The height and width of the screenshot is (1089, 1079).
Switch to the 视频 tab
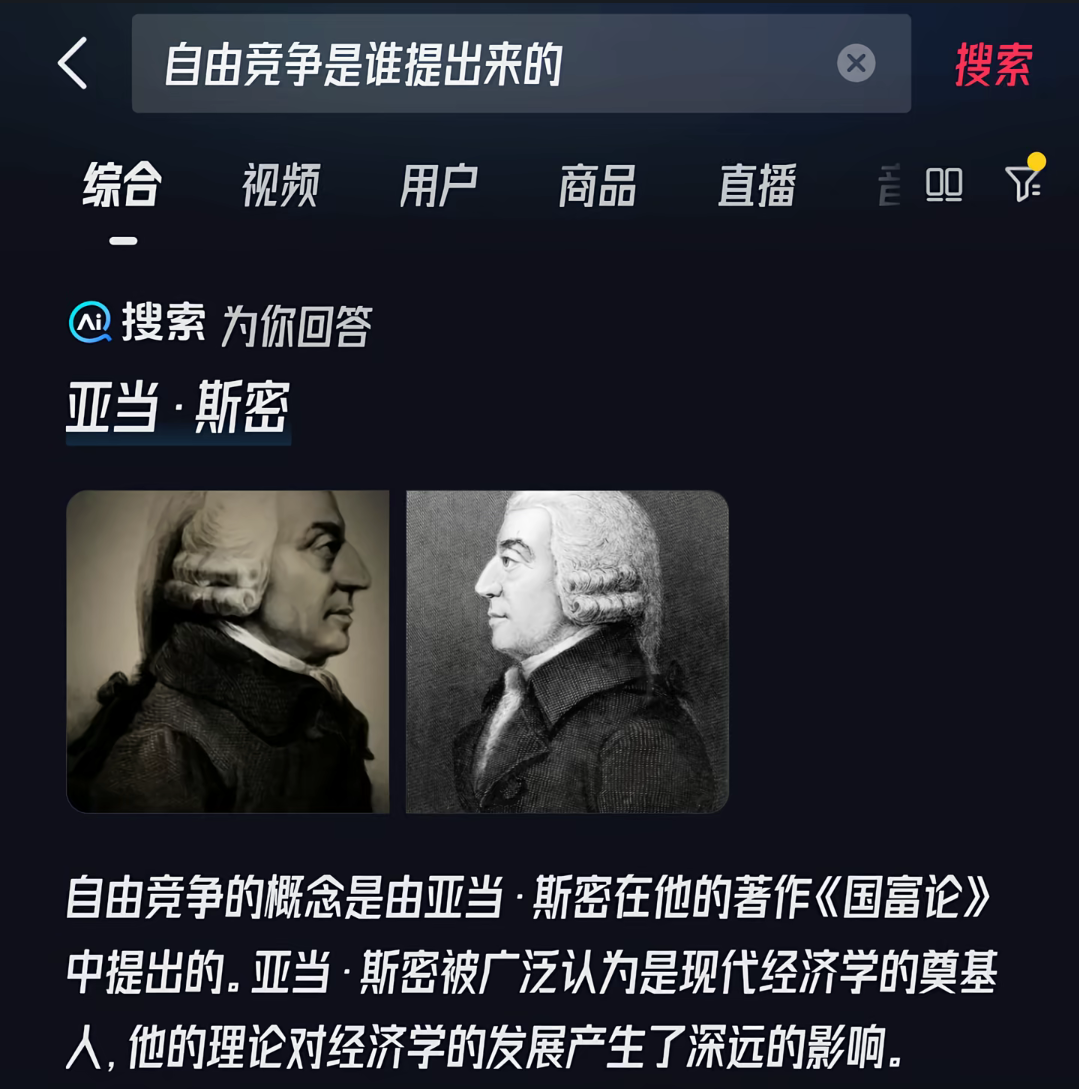281,186
